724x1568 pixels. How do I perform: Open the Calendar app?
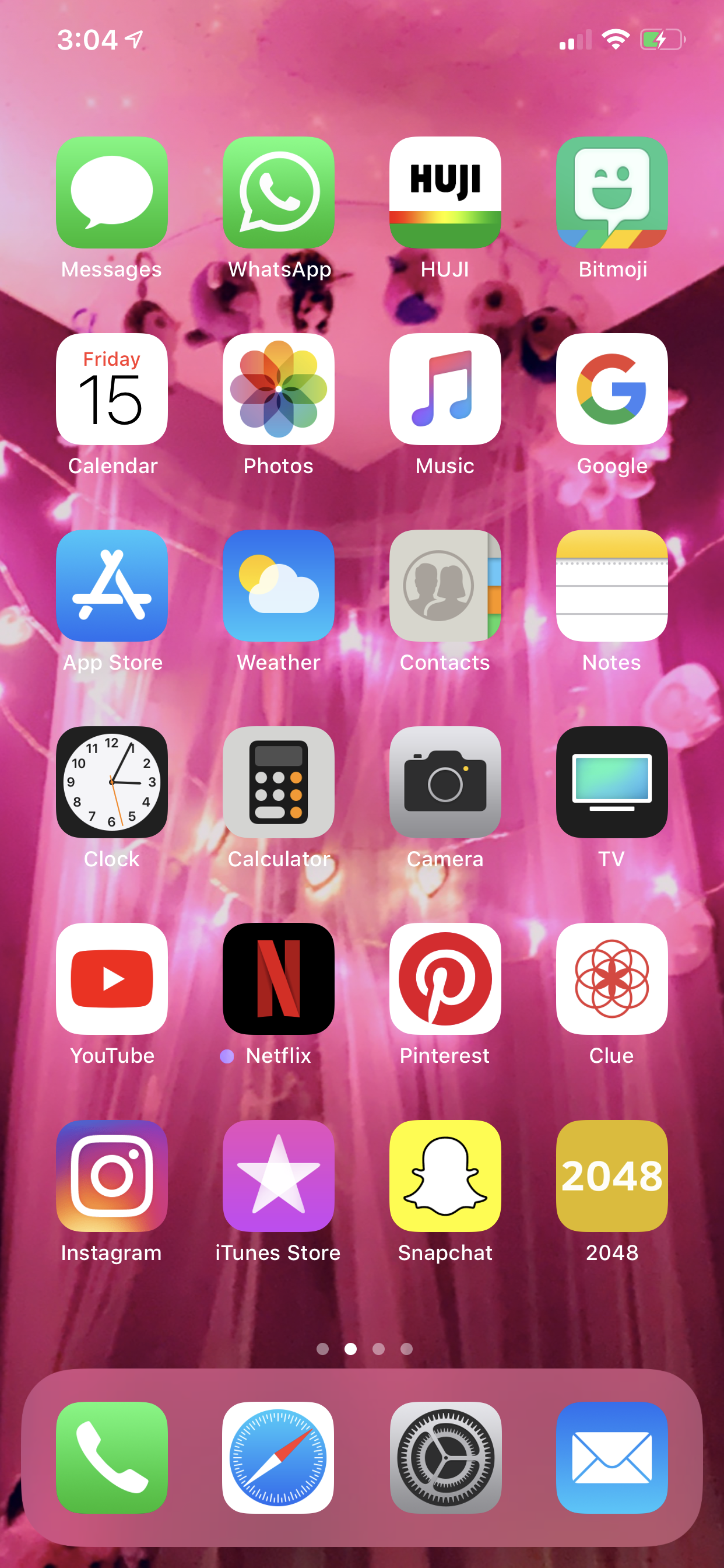[x=111, y=389]
